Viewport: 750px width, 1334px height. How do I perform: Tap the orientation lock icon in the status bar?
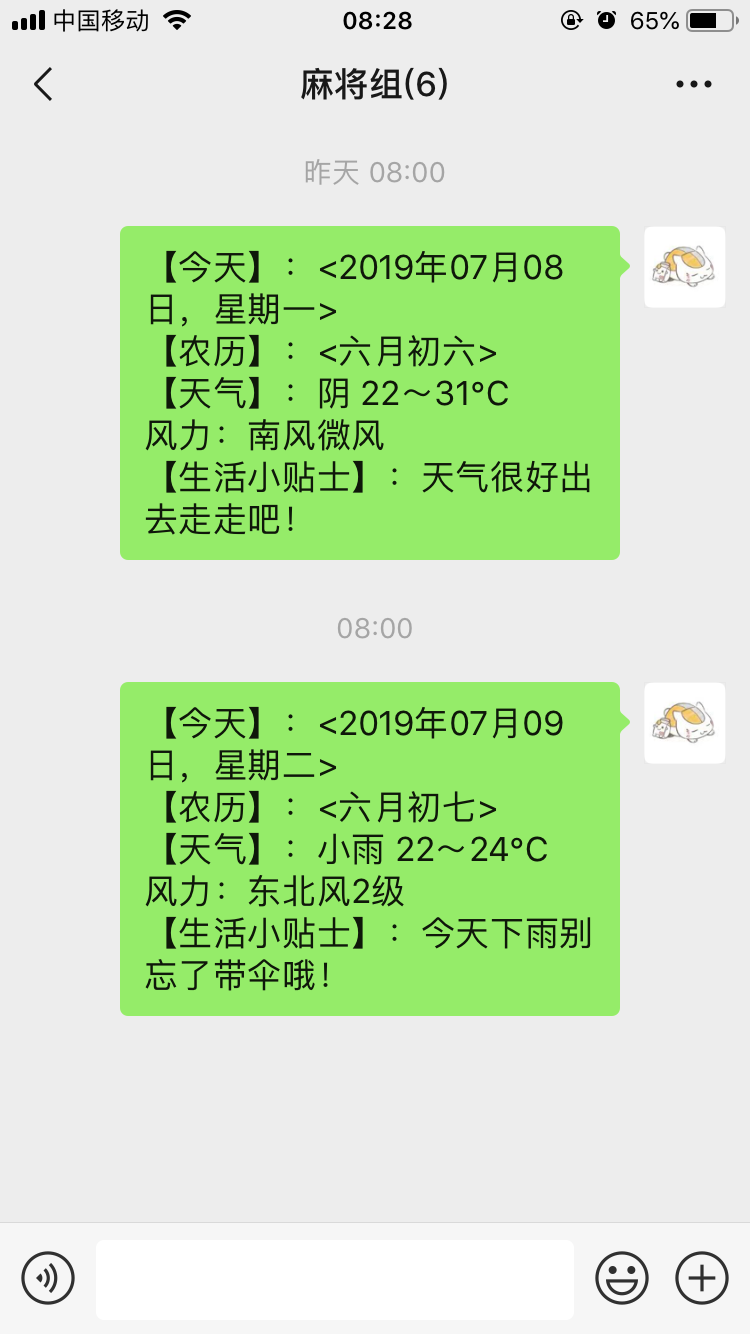(x=570, y=20)
